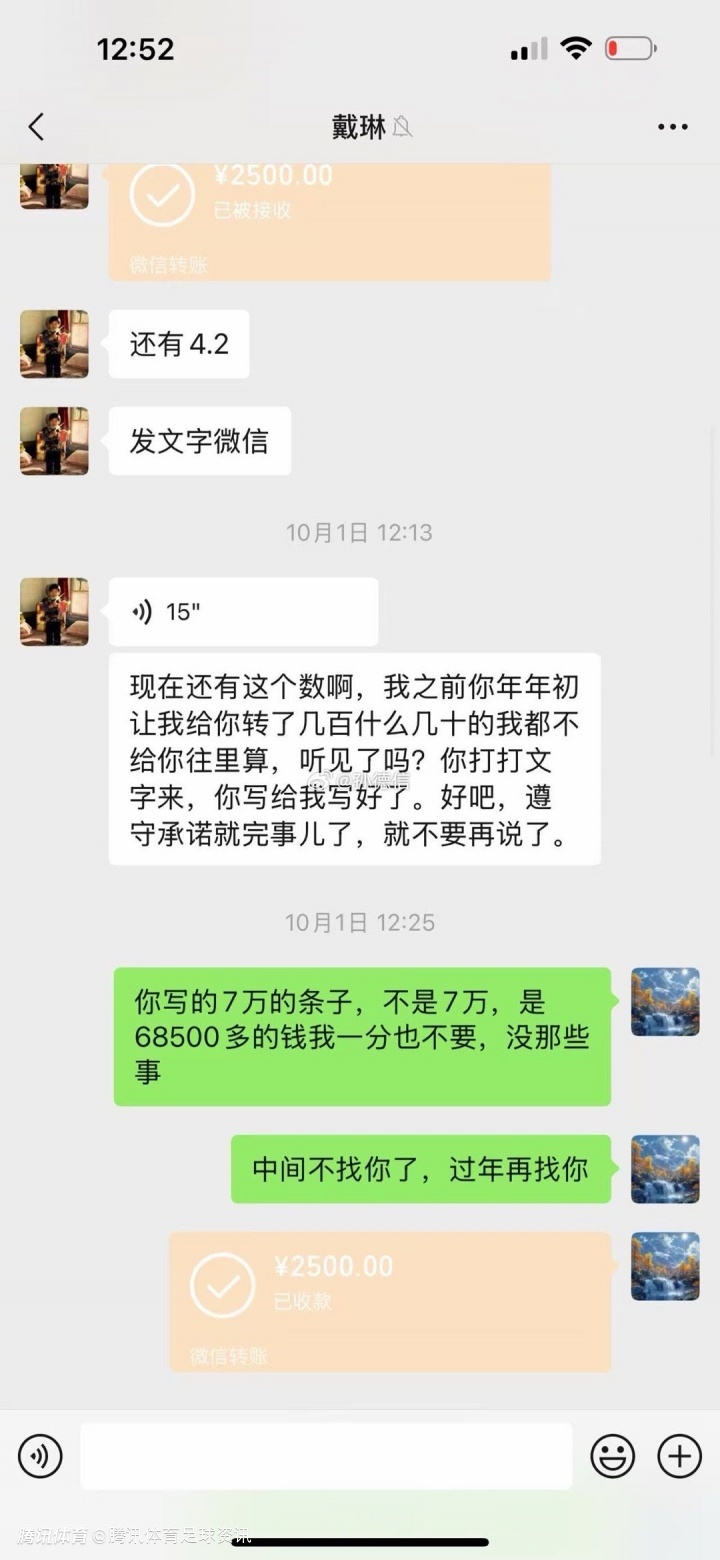720x1560 pixels.
Task: Select the message bubble reading 发文字微信
Action: [x=199, y=440]
